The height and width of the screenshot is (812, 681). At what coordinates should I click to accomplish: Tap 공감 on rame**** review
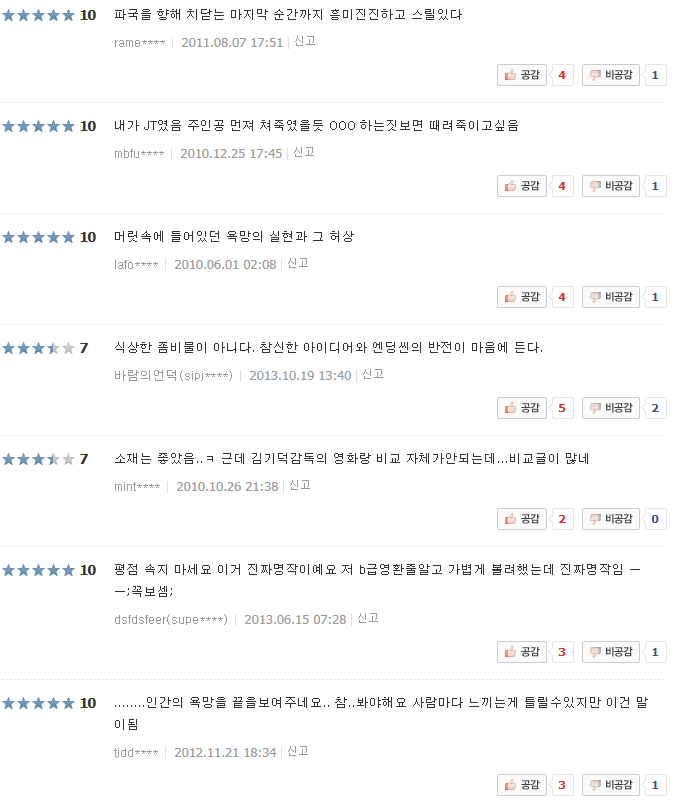click(x=522, y=75)
